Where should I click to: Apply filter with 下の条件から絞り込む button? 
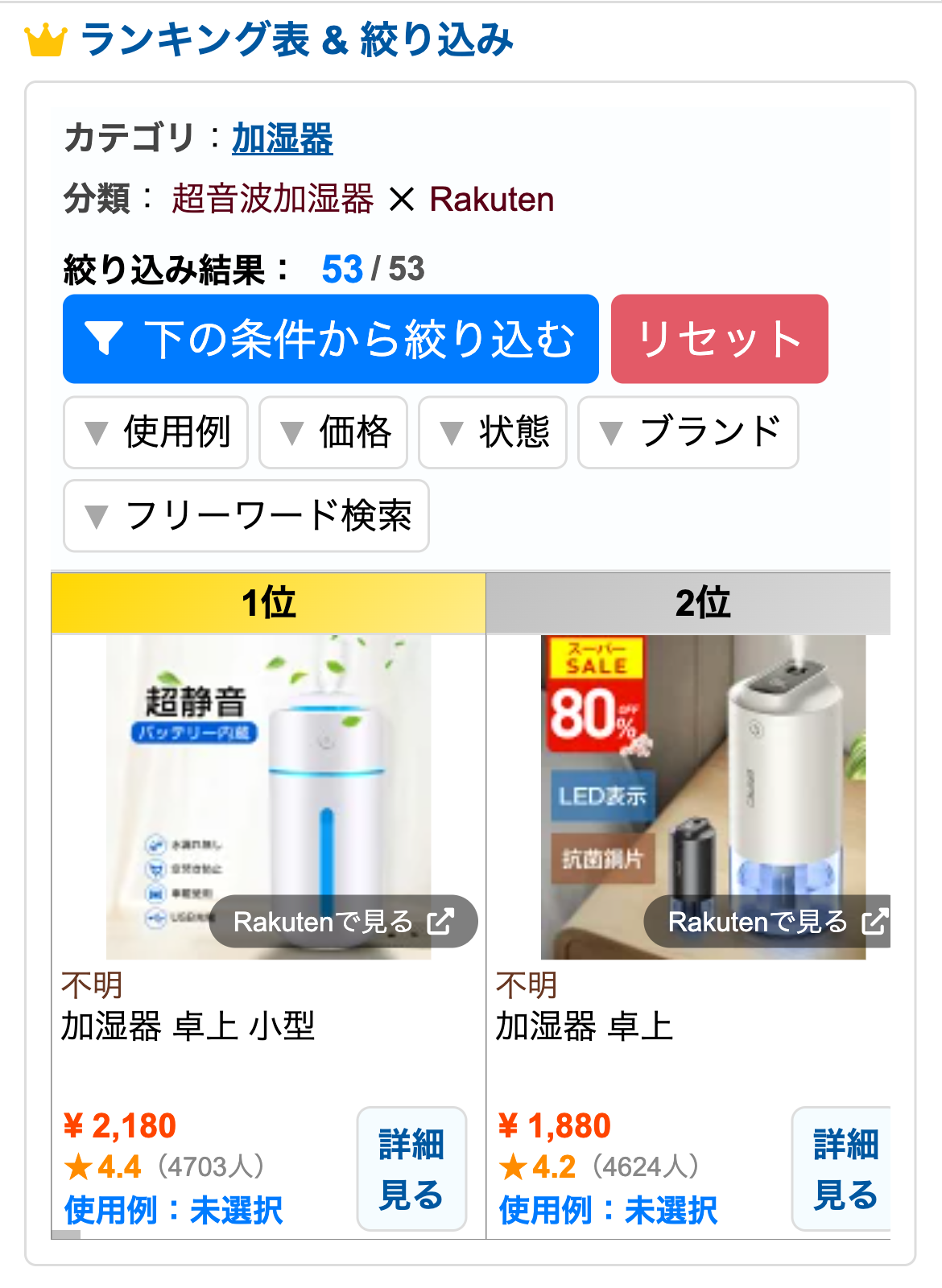coord(330,339)
